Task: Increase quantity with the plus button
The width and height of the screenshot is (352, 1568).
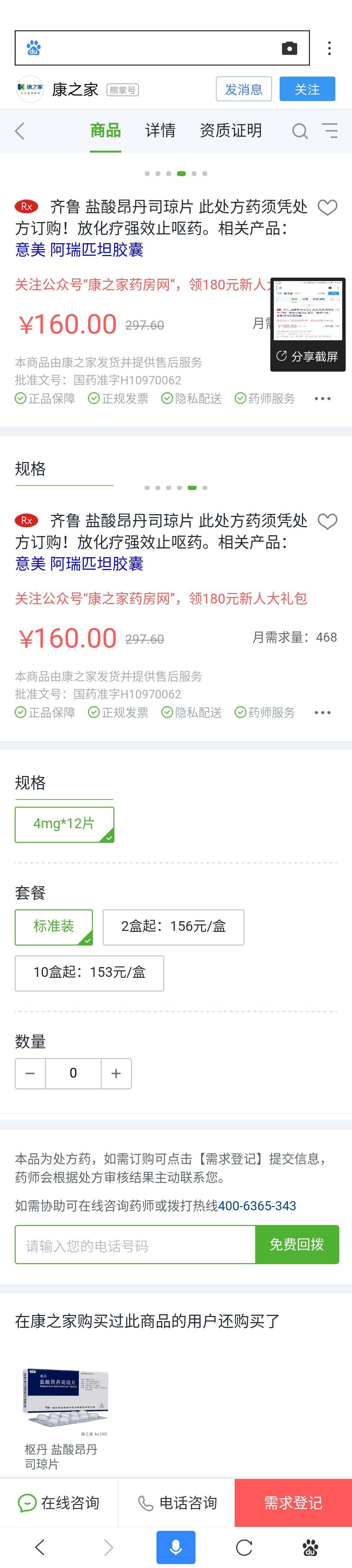Action: [x=116, y=1074]
